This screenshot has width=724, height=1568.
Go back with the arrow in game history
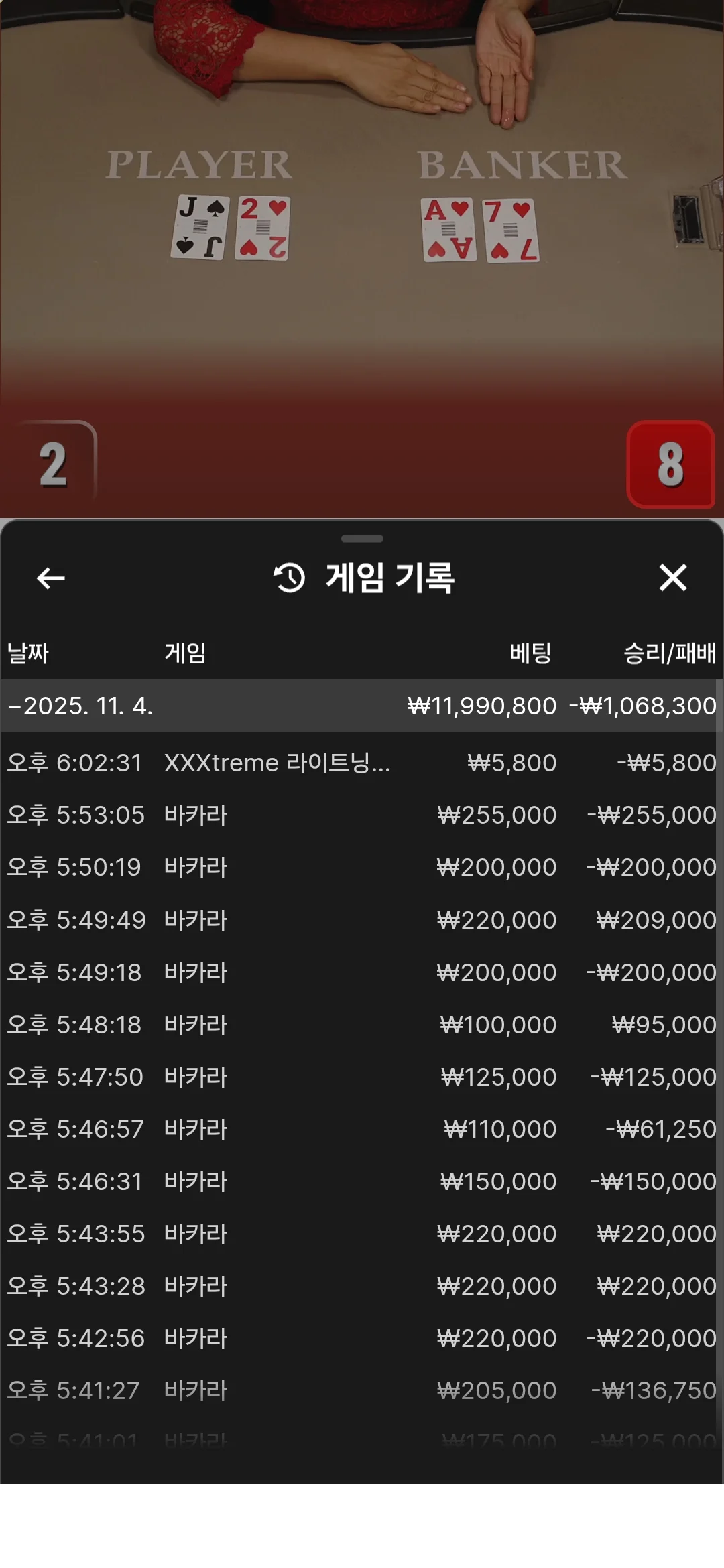coord(50,578)
